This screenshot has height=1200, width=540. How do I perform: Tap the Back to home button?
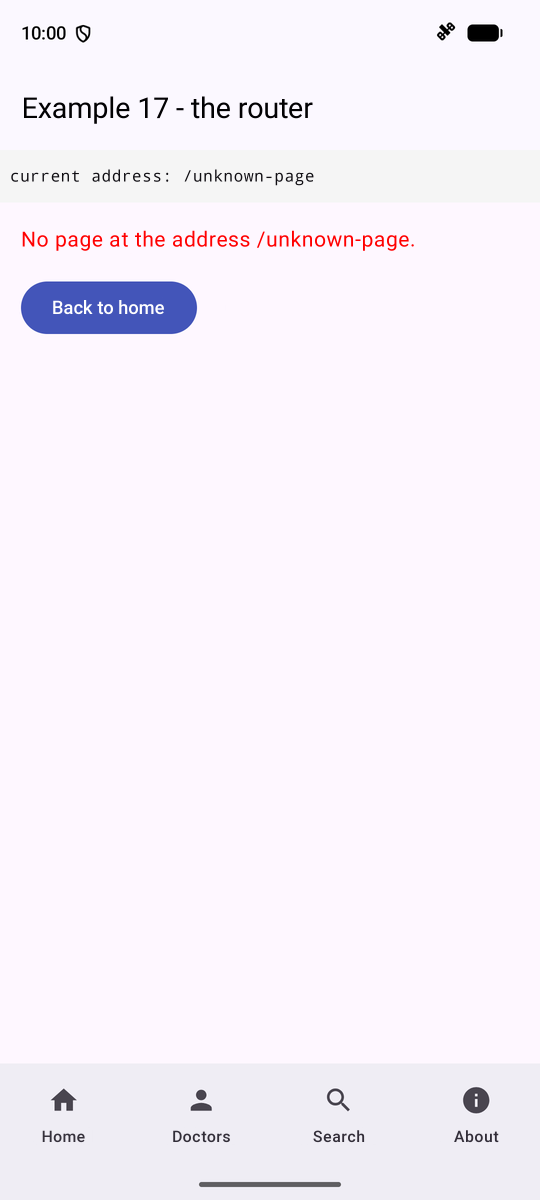pos(109,308)
